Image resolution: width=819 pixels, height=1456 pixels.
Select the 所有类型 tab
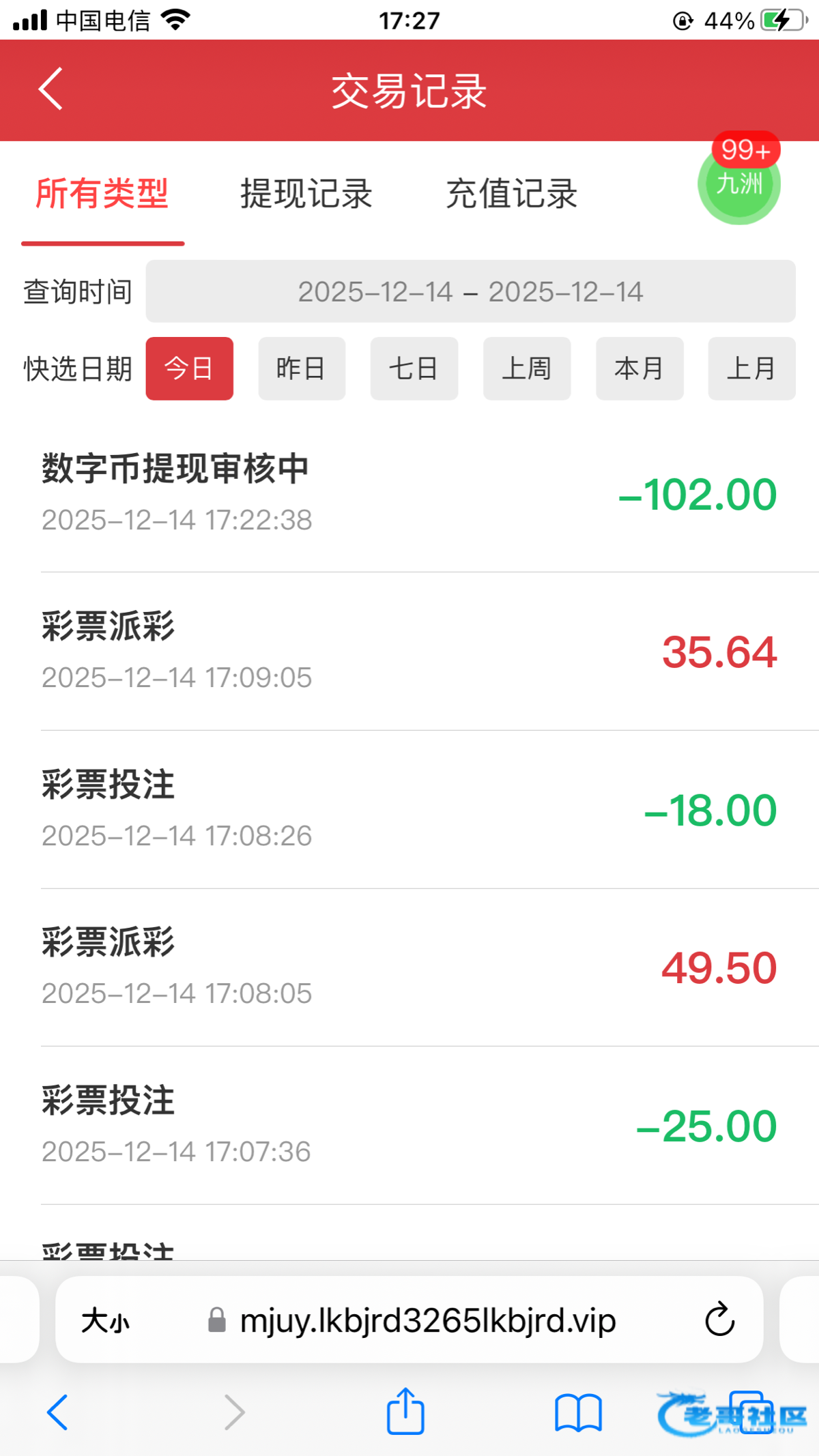102,194
